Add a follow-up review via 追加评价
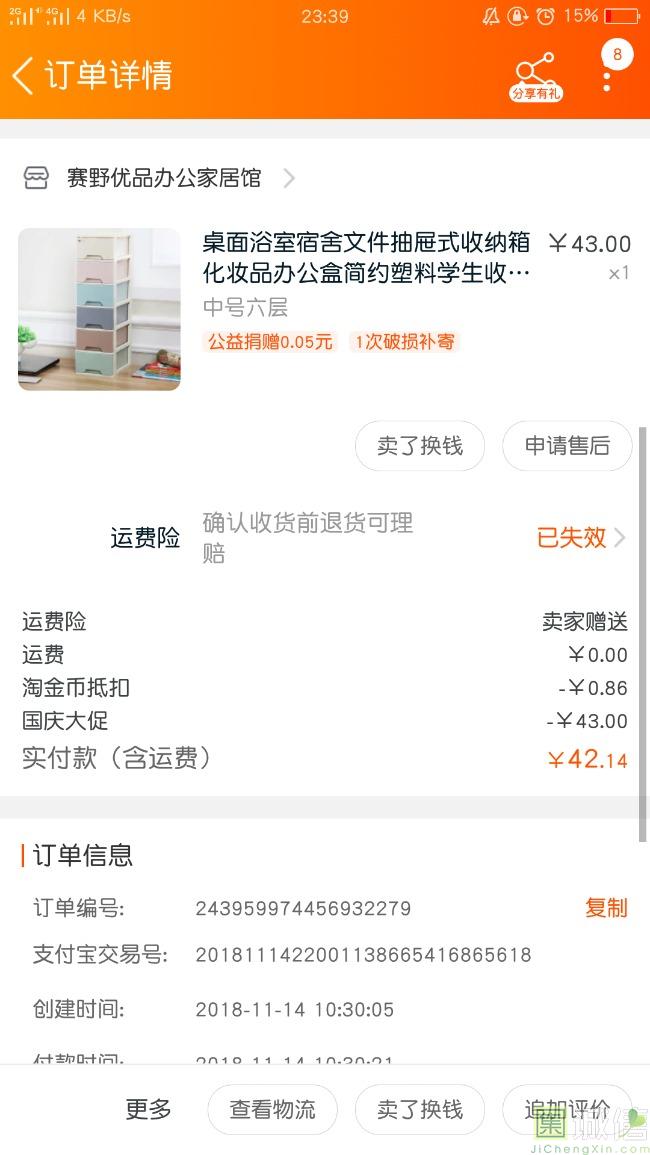650x1155 pixels. click(x=567, y=1109)
